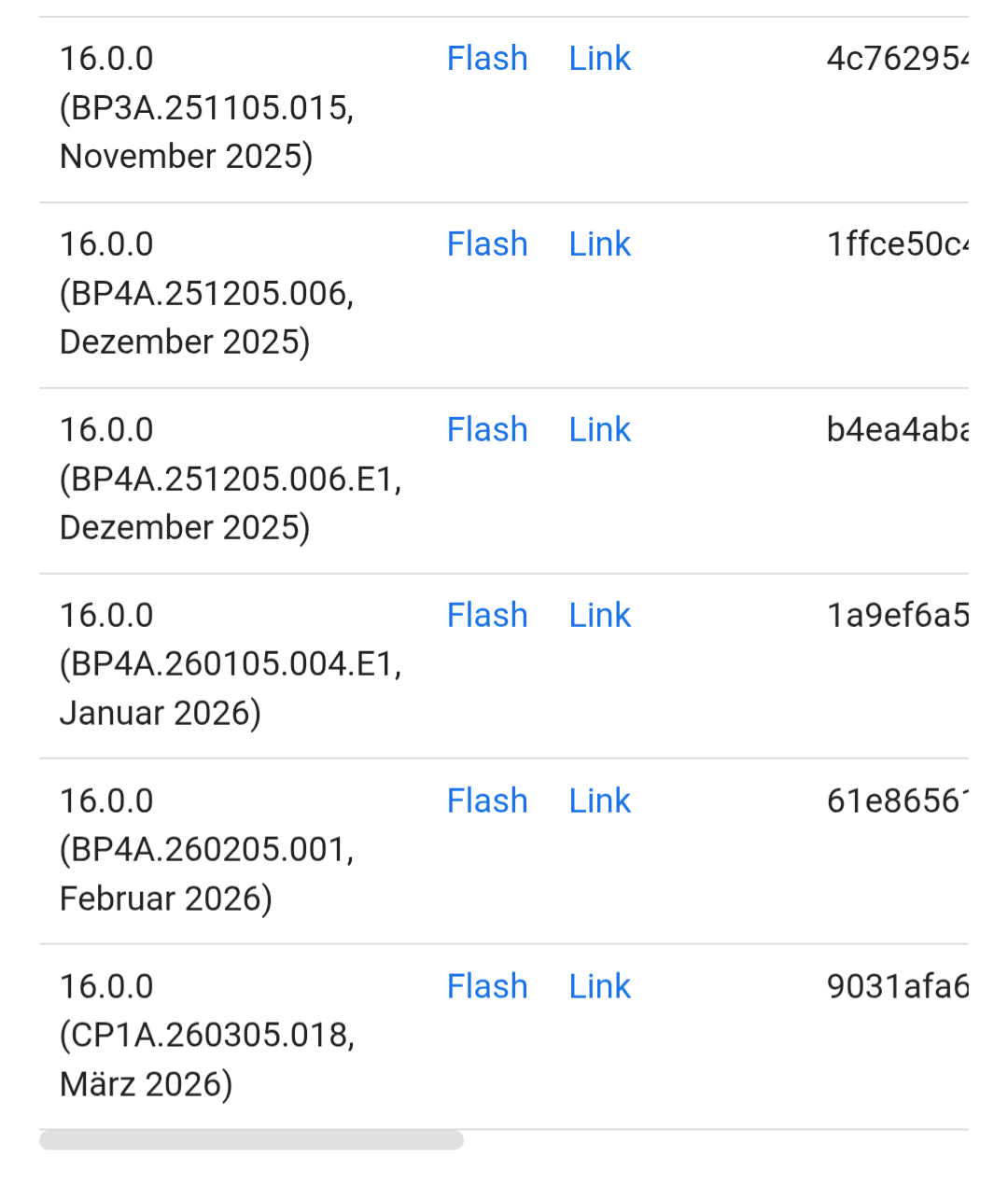This screenshot has height=1198, width=1008.
Task: Tap Link for BP3A.251105.015 November 2025
Action: (599, 59)
